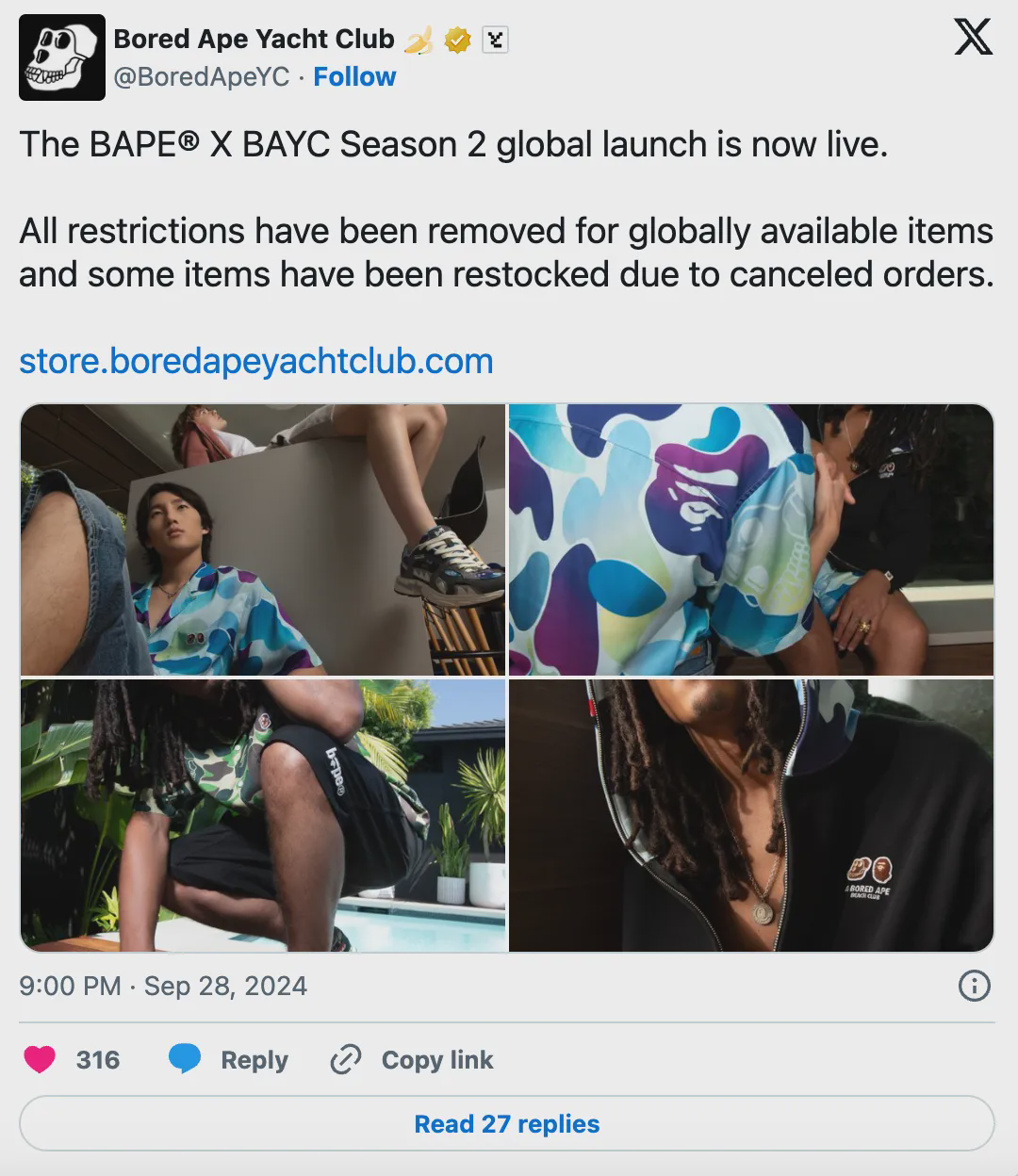Open the 9:00 PM Sep 28 timestamp

[x=163, y=986]
